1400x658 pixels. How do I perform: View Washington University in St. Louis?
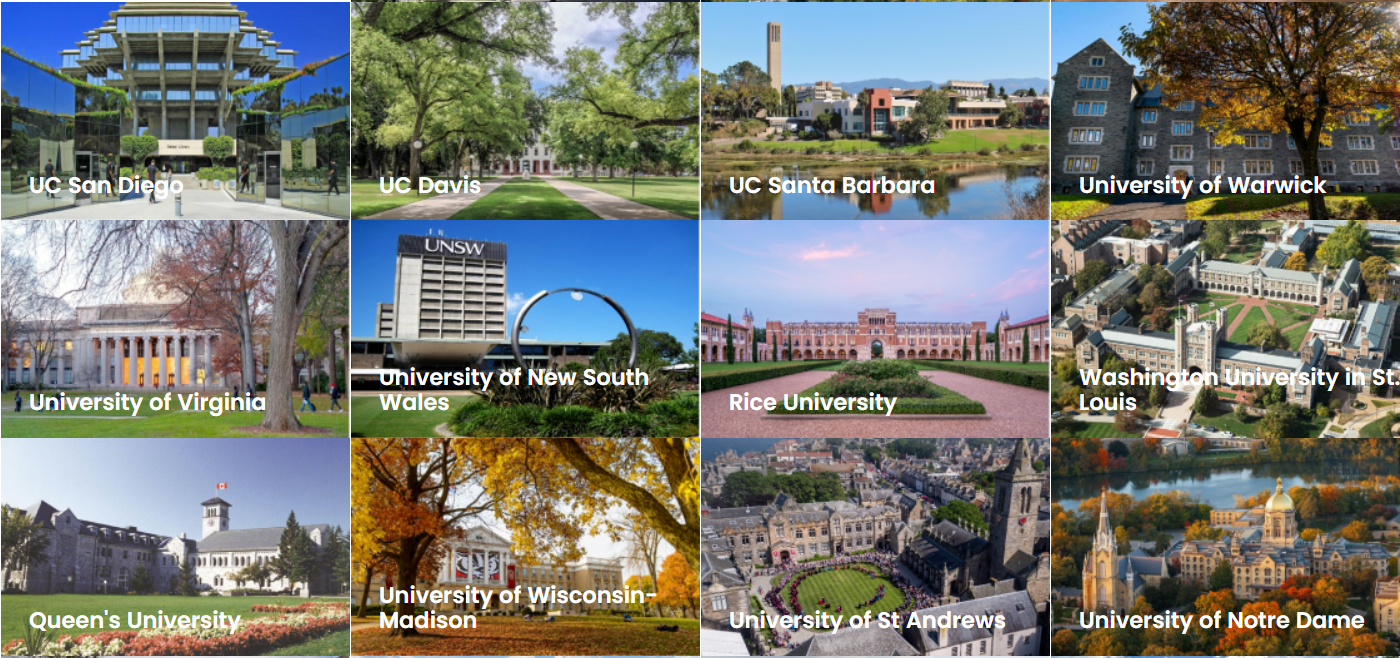coord(1225,329)
